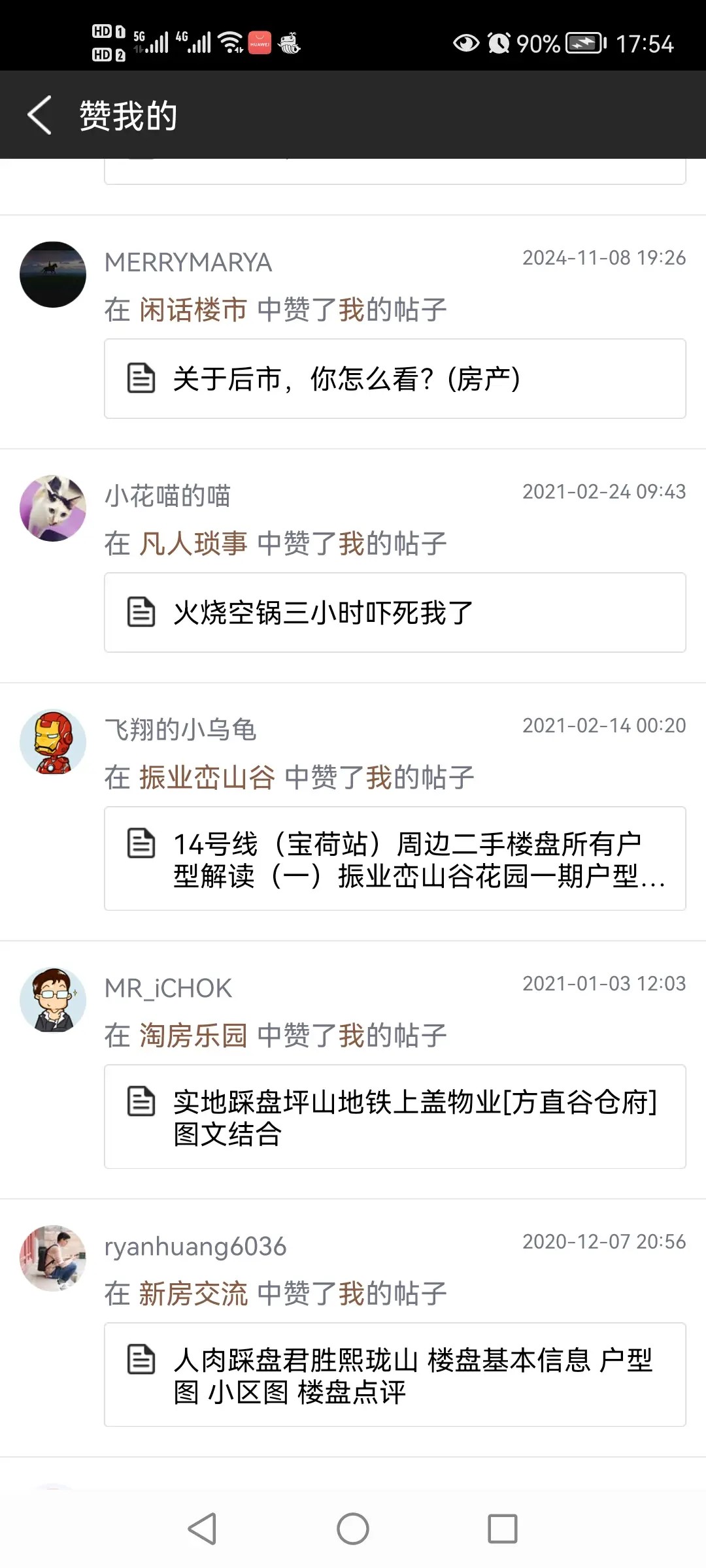Open post 实地踩盘坪山地铁上盖物业[方直谷仓府]

(x=394, y=1117)
